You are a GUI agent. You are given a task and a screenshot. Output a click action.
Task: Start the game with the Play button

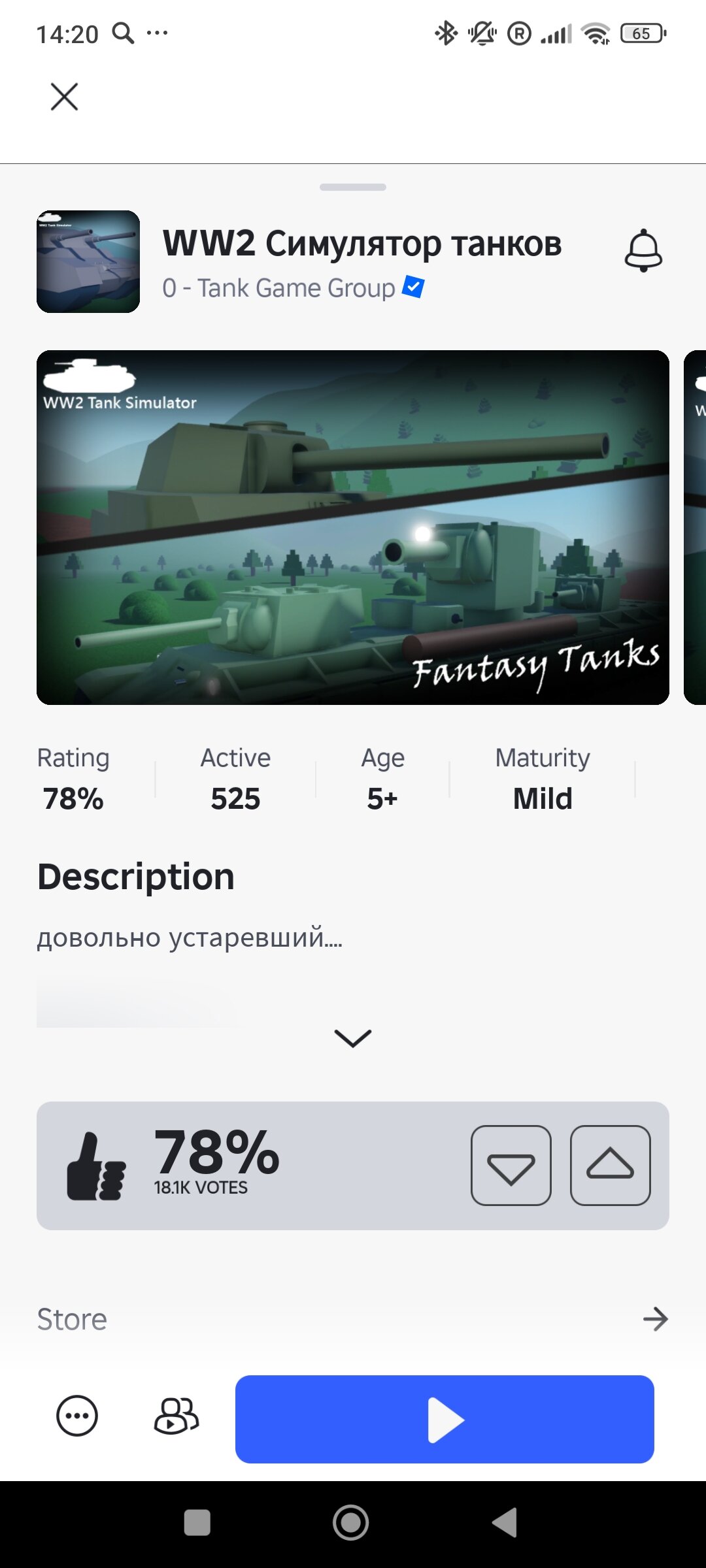coord(445,1419)
